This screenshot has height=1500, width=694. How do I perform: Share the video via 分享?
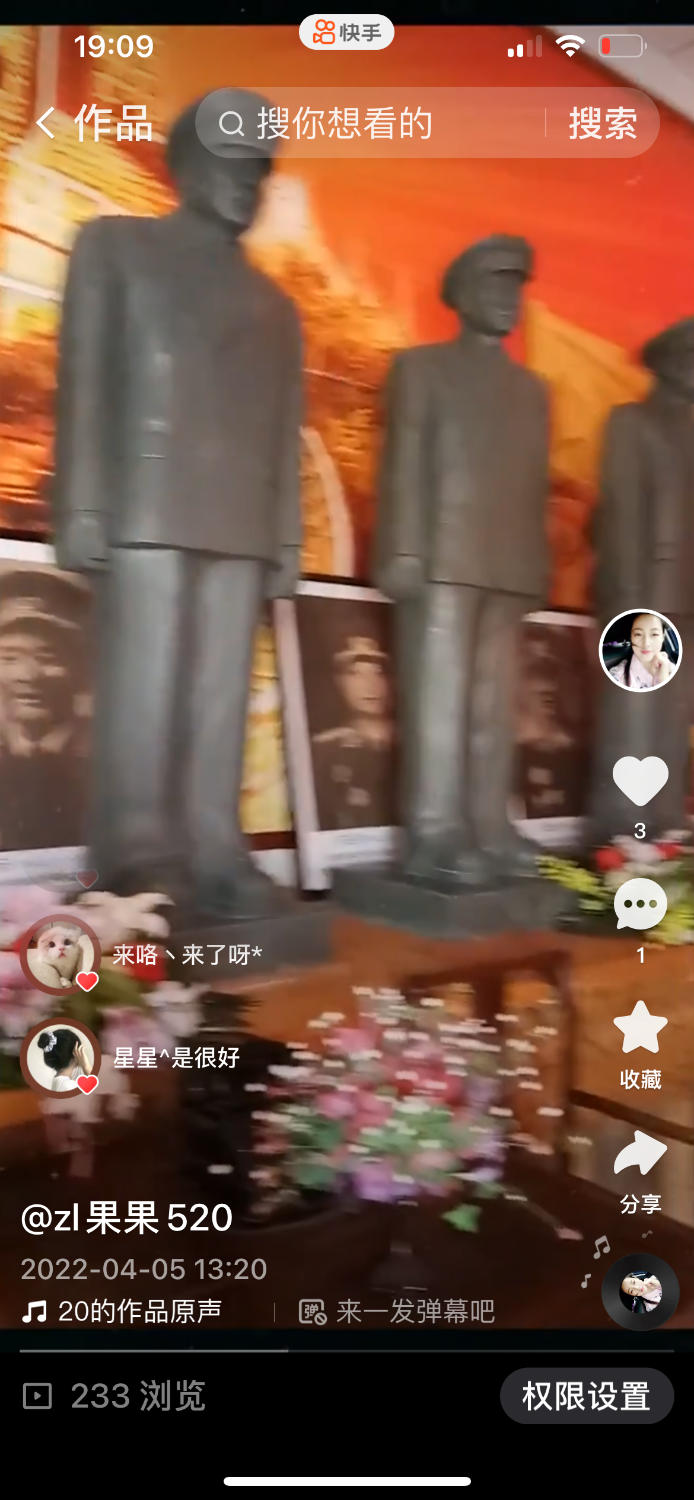pyautogui.click(x=640, y=1156)
